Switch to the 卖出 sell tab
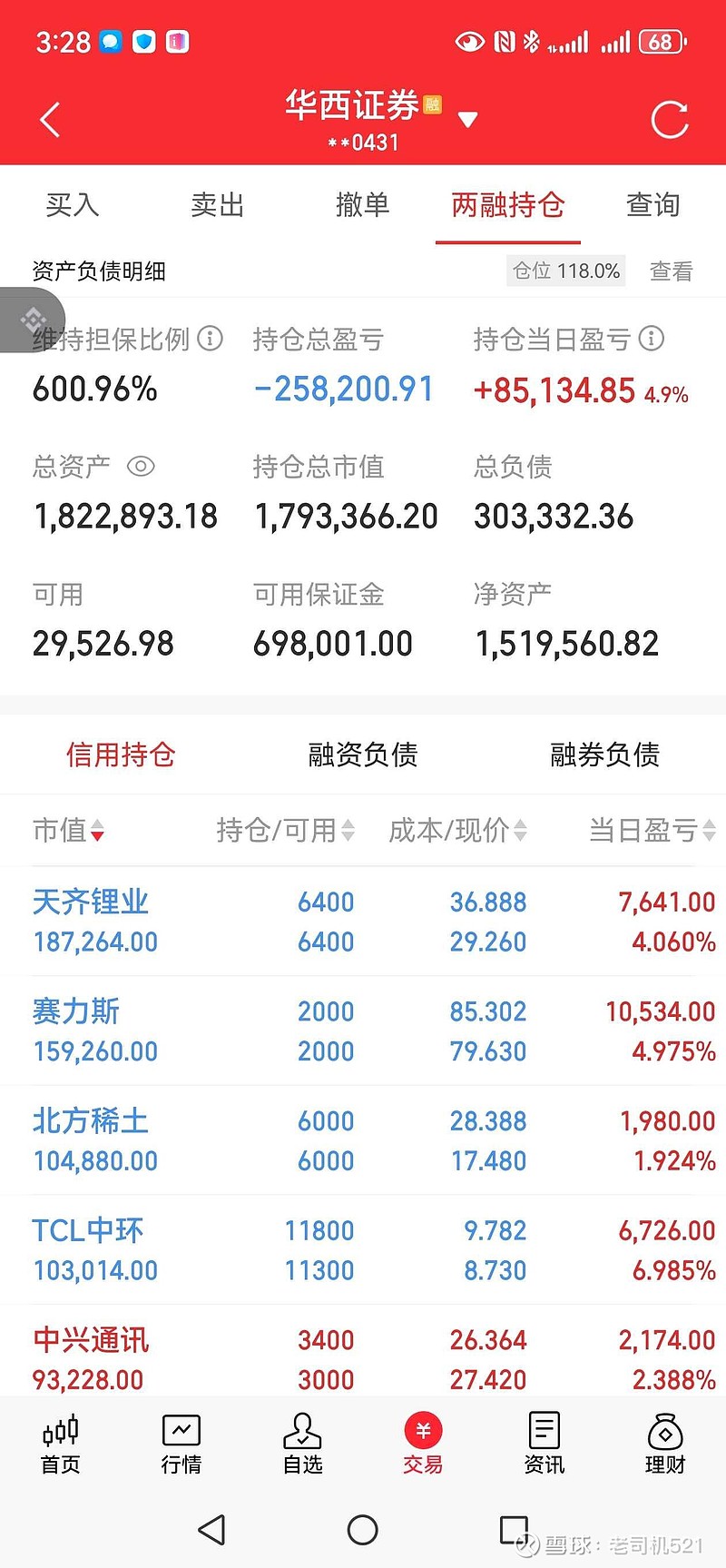The height and width of the screenshot is (1568, 726). click(x=217, y=205)
